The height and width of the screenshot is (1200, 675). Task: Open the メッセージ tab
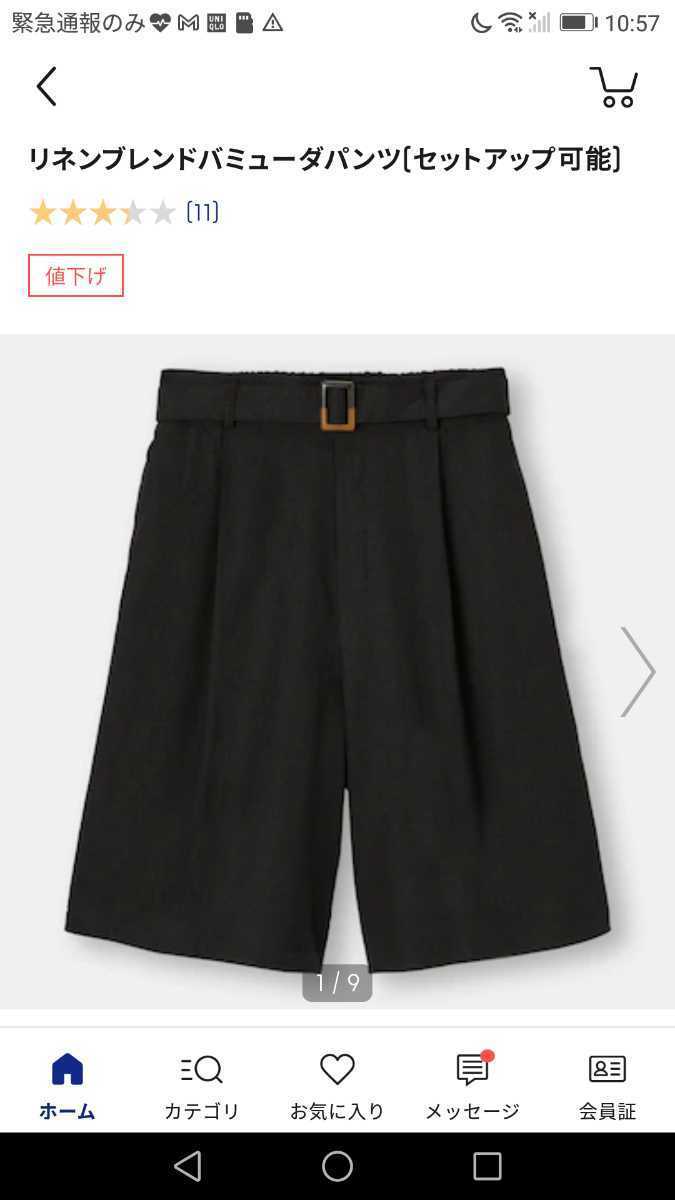472,1084
